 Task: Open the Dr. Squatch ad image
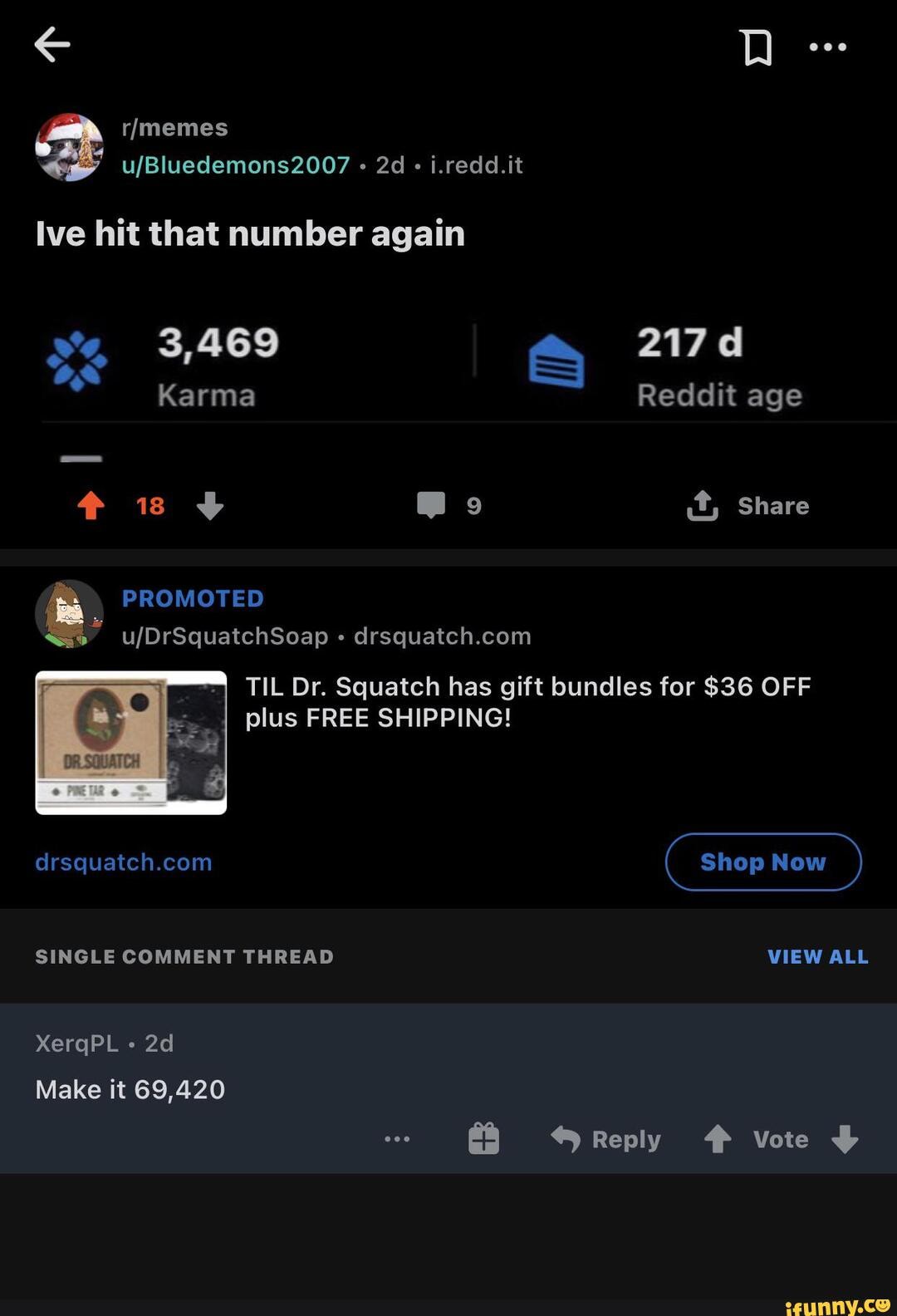[131, 743]
